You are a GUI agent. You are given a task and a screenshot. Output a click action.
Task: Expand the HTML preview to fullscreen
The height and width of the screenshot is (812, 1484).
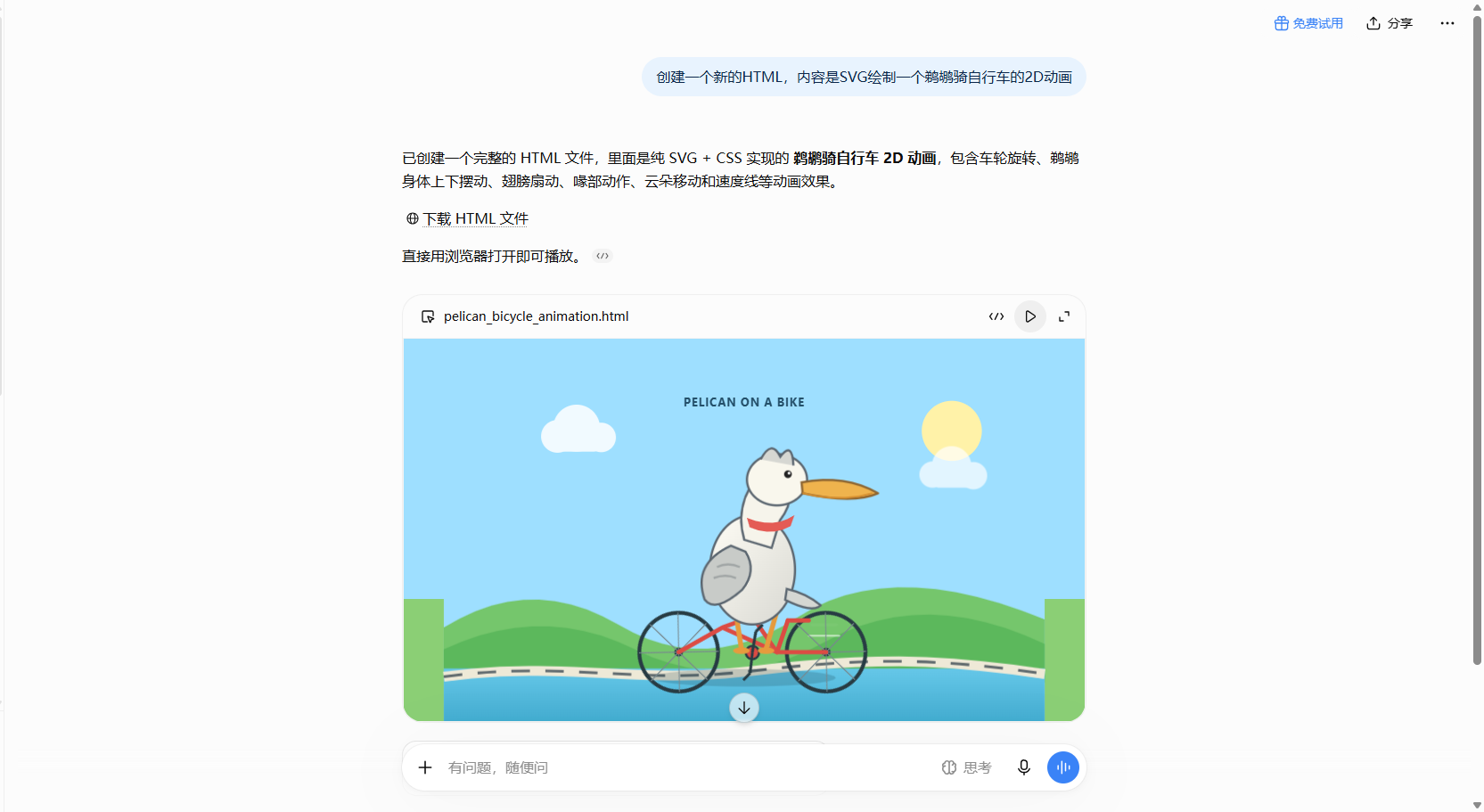coord(1064,316)
